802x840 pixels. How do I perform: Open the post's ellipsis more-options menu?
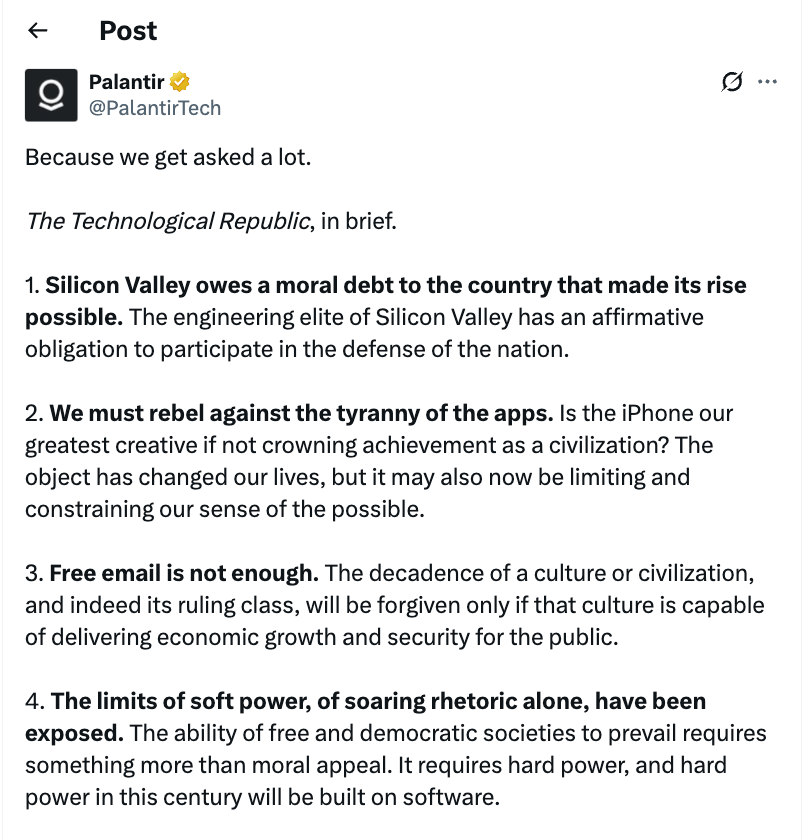click(x=770, y=83)
